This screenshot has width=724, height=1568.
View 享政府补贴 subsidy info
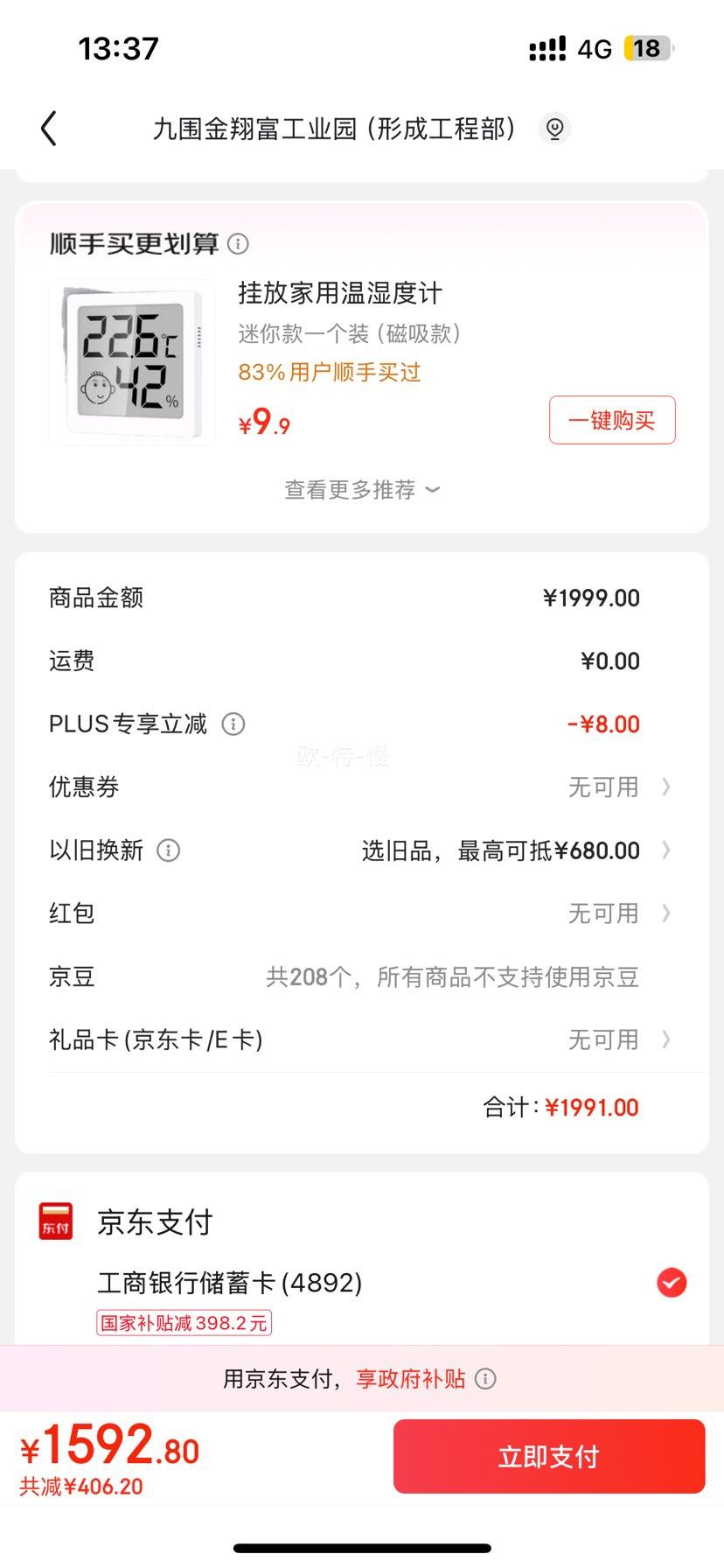click(485, 1380)
